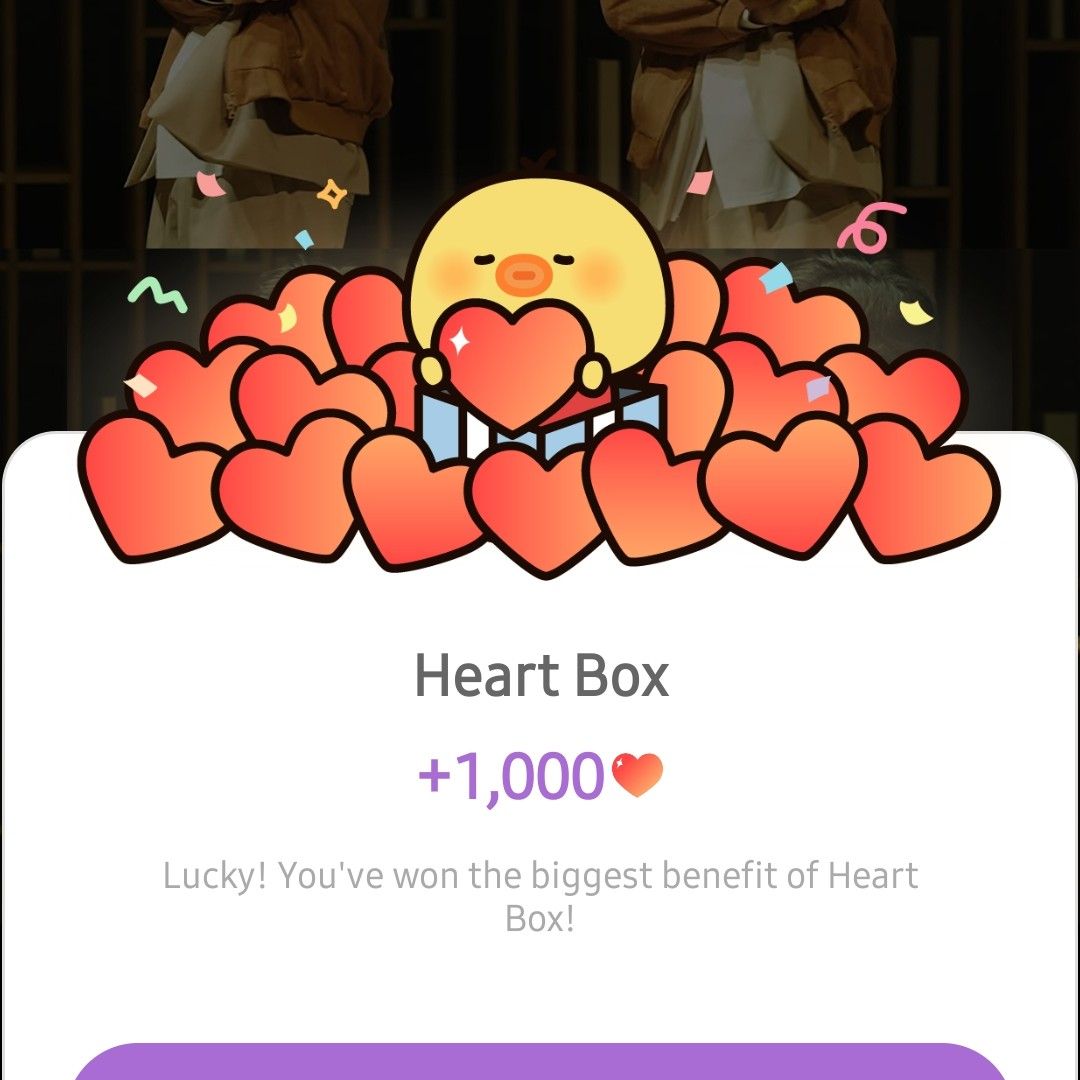Tap the purple button below the reward message
1080x1080 pixels.
coord(540,1063)
